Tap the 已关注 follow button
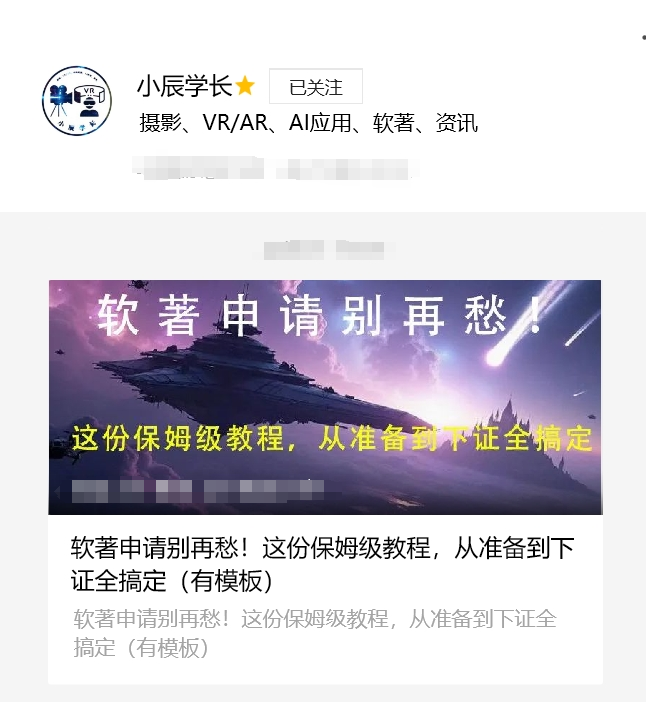646x702 pixels. click(x=316, y=86)
